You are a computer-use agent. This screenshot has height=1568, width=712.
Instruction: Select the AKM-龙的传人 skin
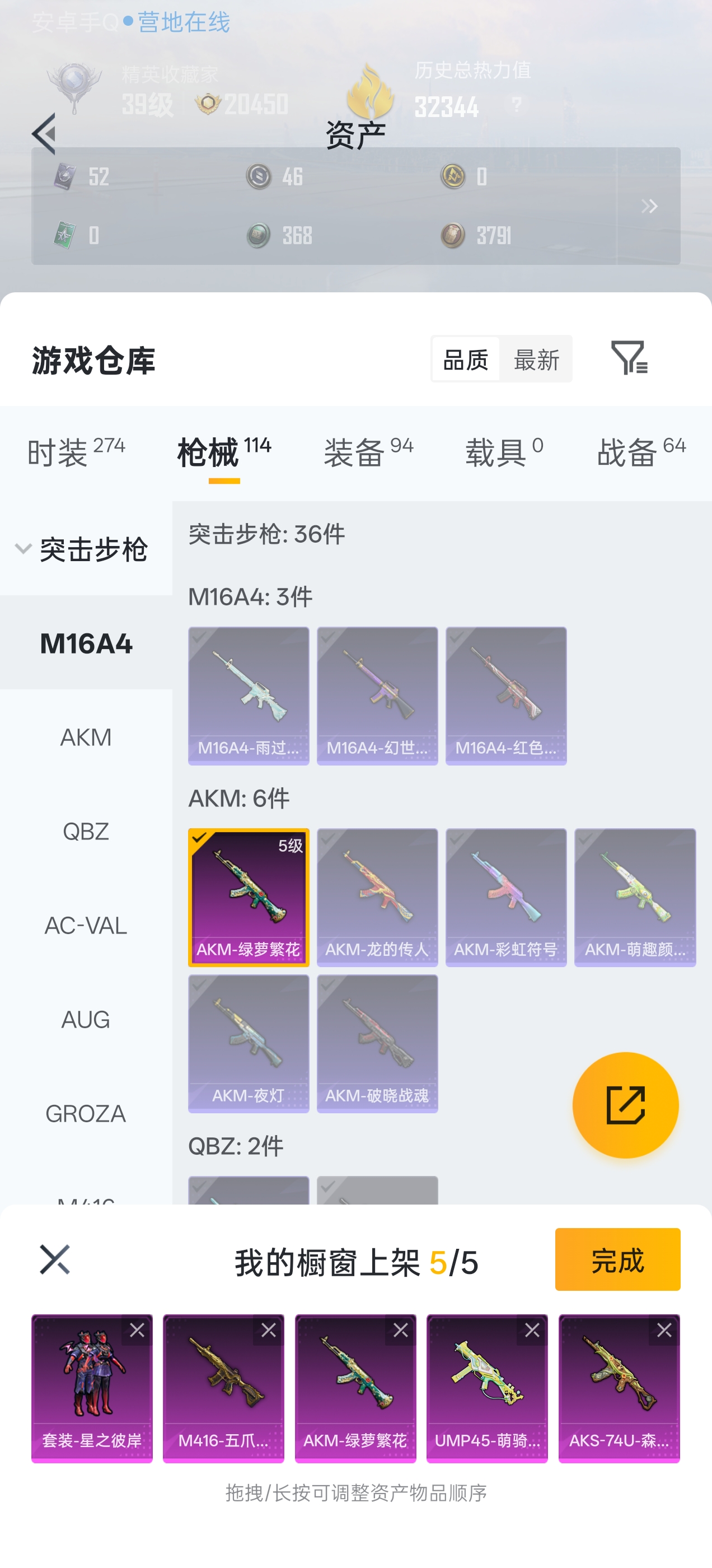tap(377, 897)
